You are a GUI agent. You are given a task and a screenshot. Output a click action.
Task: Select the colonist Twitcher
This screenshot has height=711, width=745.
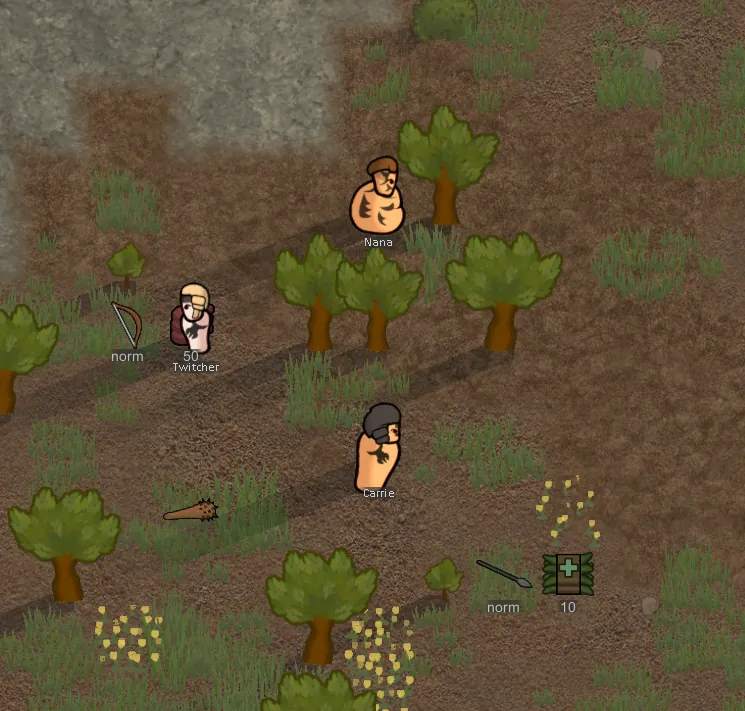(193, 316)
